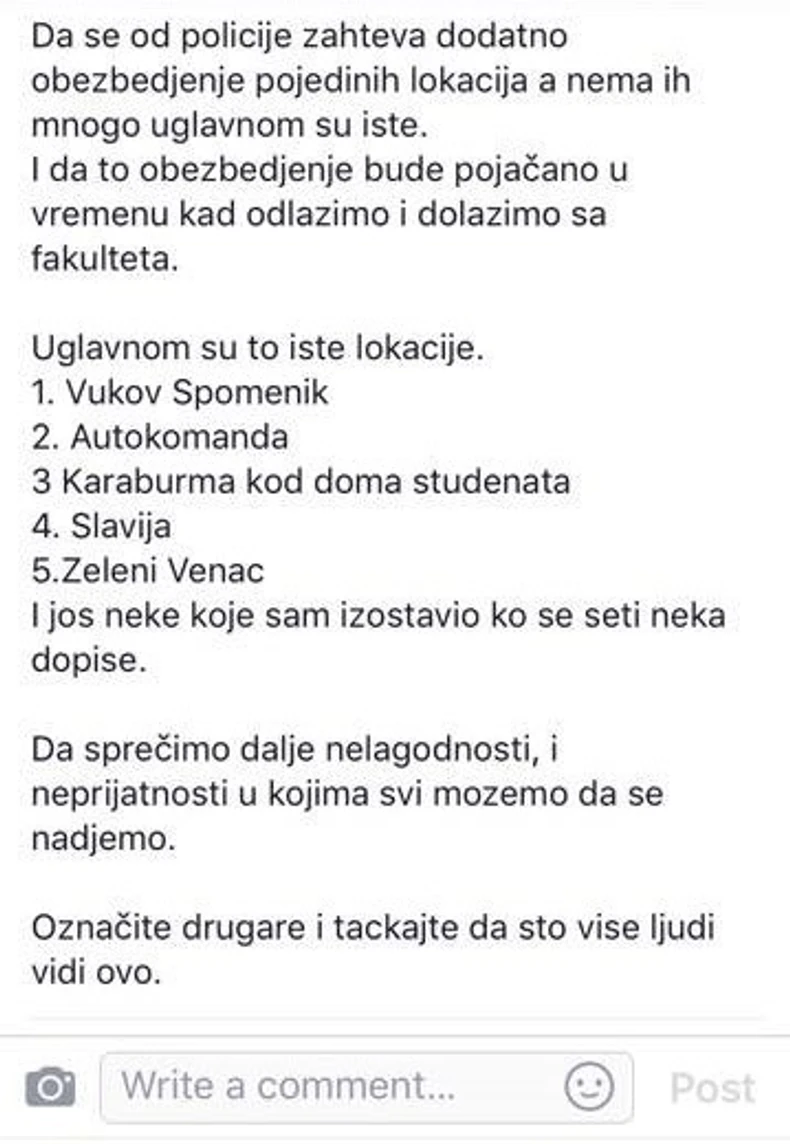Open the emoji smiley picker
Image resolution: width=790 pixels, height=1144 pixels.
pyautogui.click(x=589, y=1087)
